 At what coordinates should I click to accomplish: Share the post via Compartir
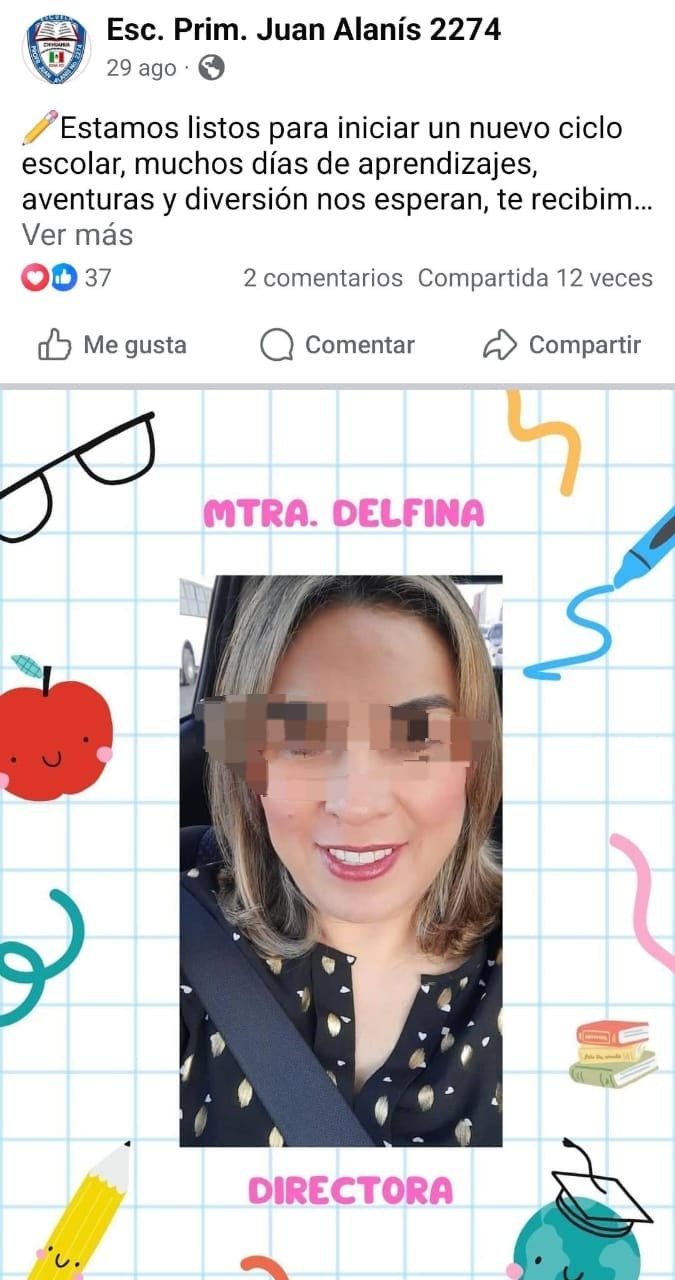click(x=561, y=345)
